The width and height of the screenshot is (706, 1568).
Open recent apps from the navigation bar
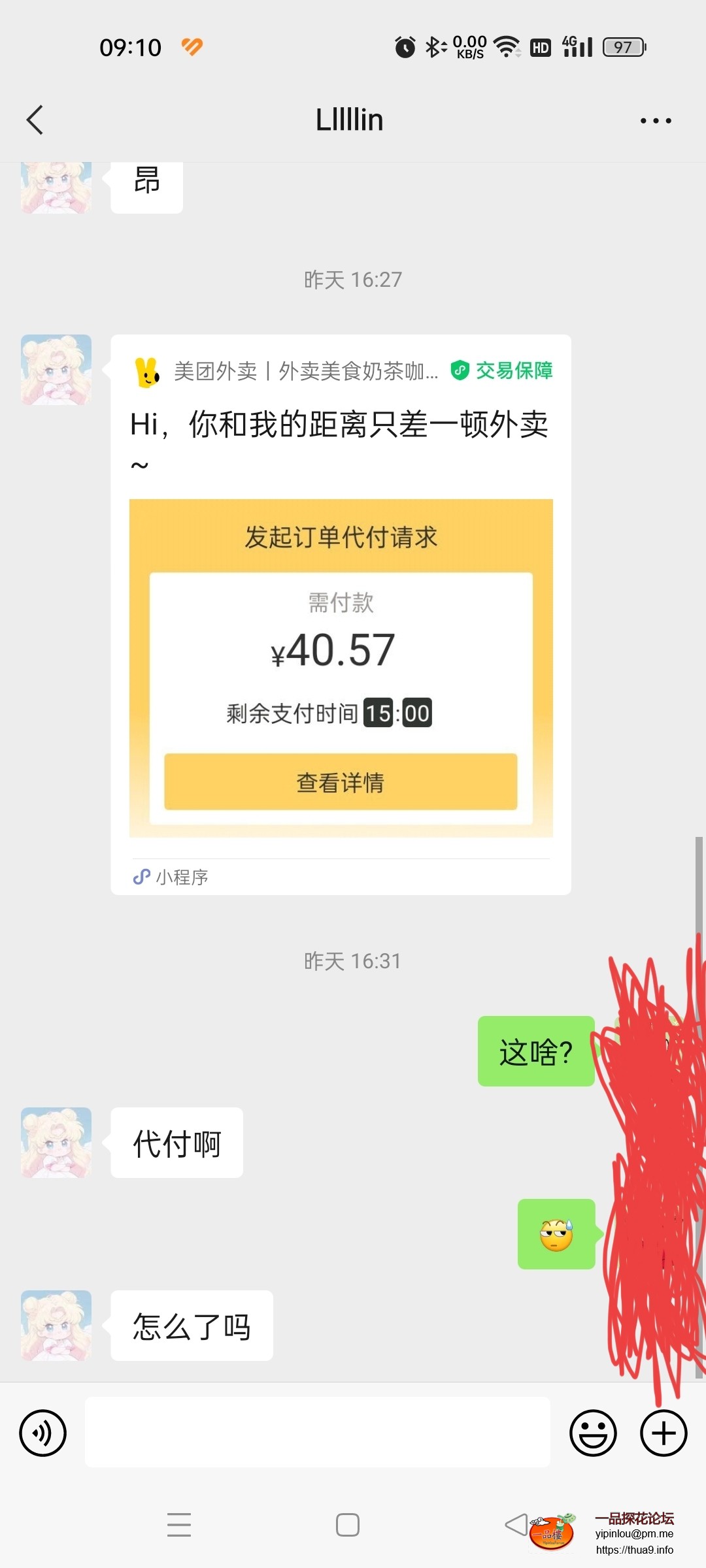[x=179, y=1525]
